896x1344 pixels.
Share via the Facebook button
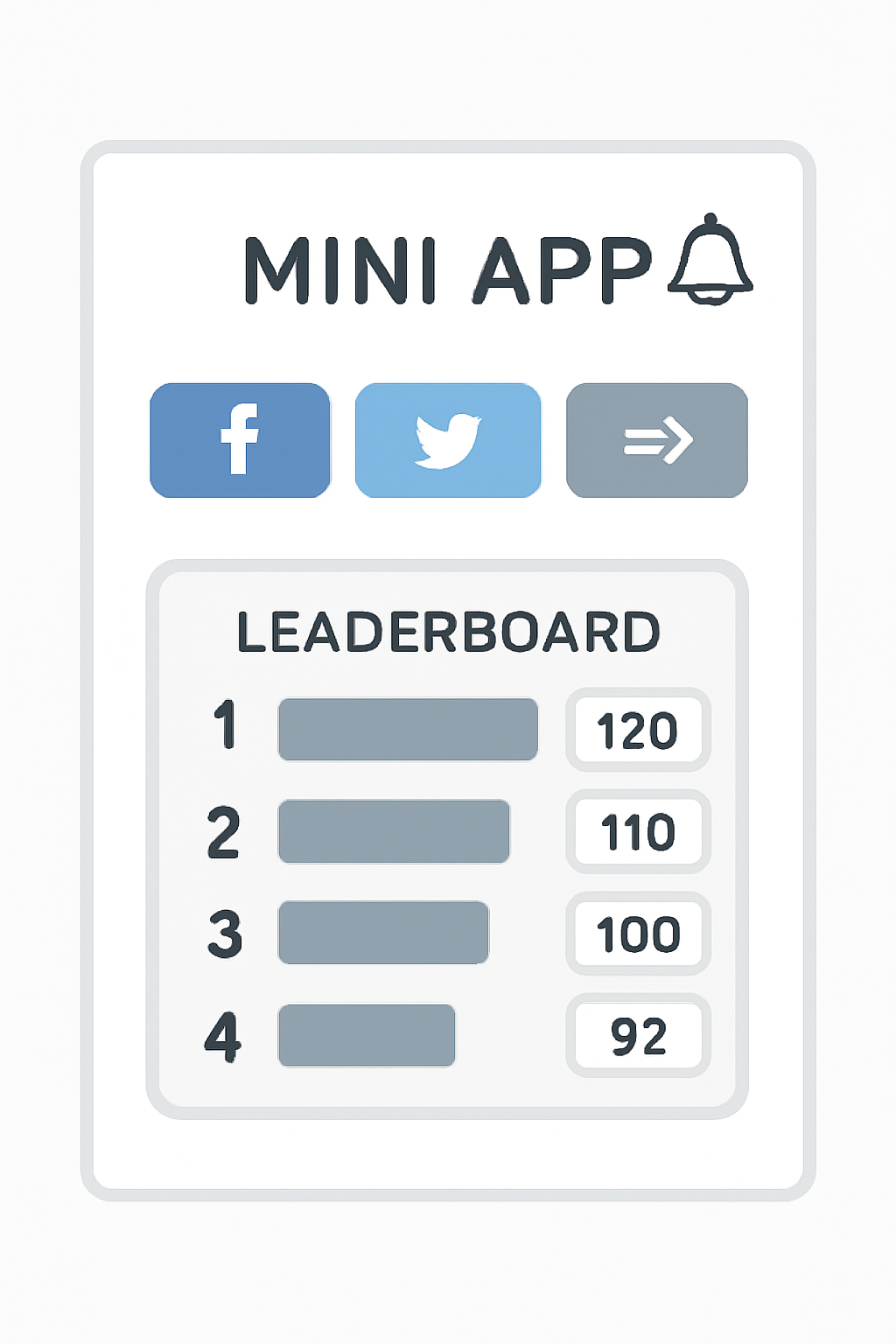(240, 440)
